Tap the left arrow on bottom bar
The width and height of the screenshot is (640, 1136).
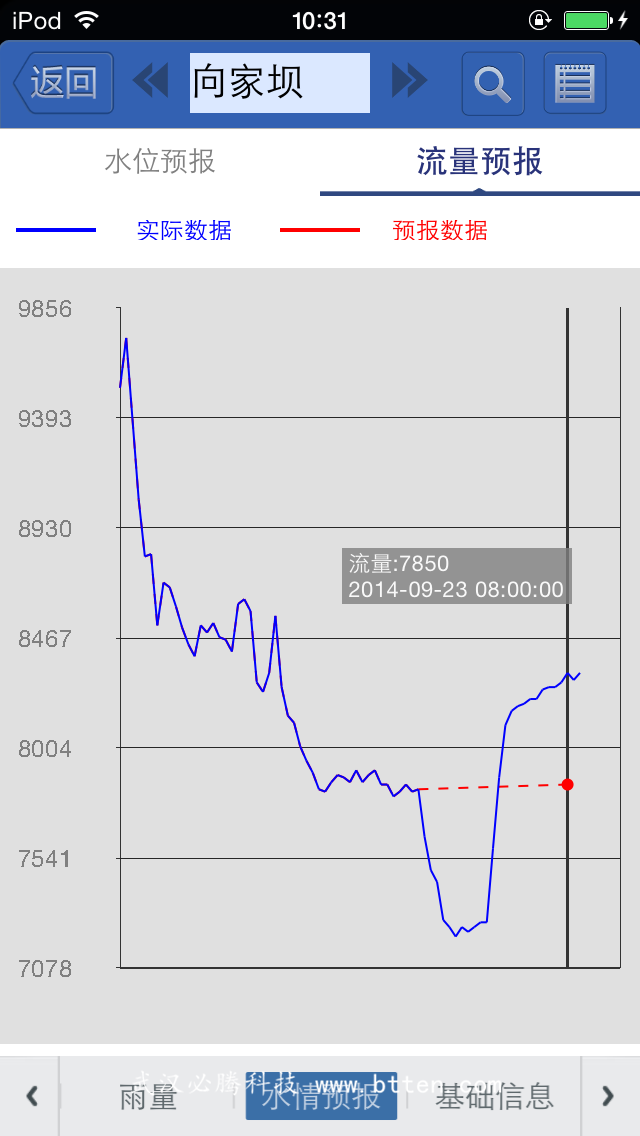pyautogui.click(x=31, y=1096)
